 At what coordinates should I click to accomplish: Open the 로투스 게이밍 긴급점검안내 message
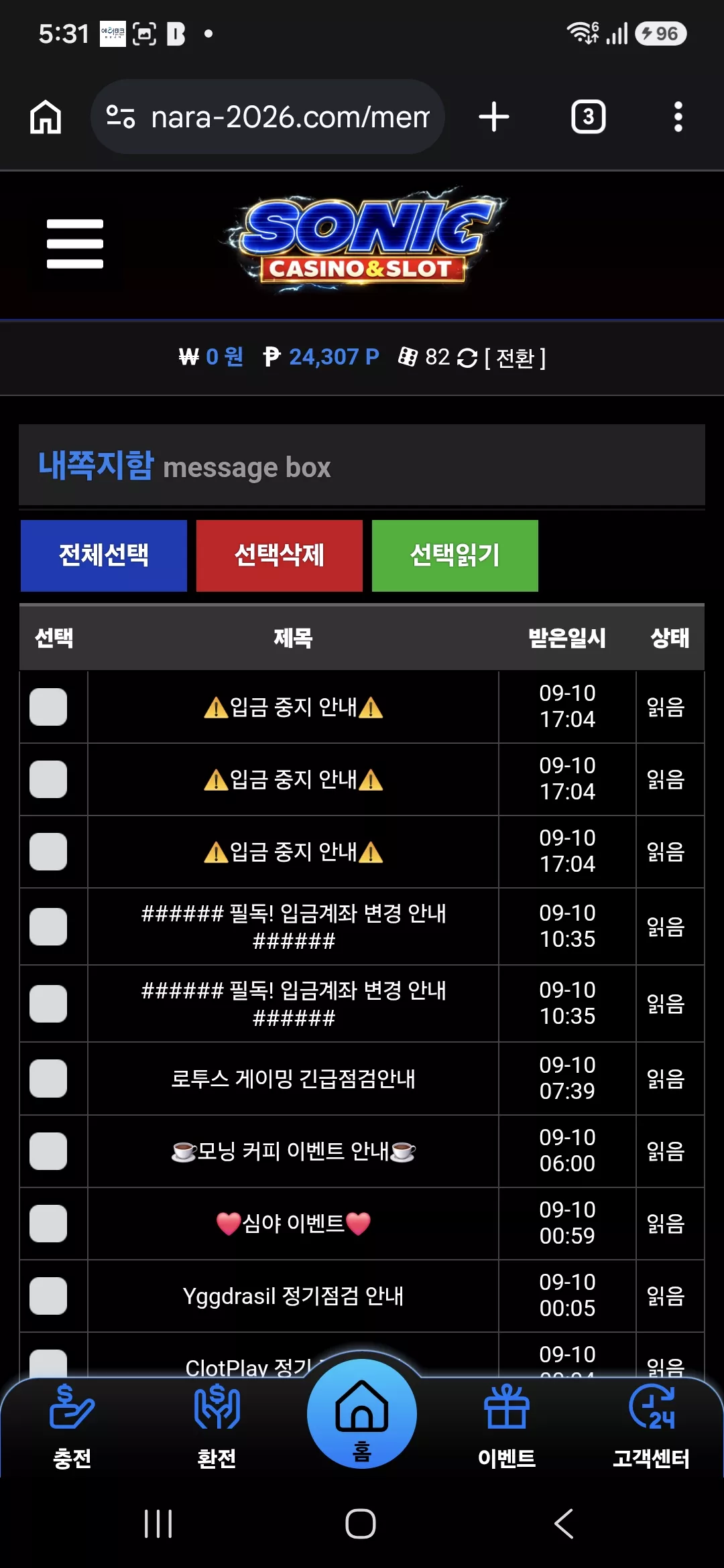click(293, 1079)
